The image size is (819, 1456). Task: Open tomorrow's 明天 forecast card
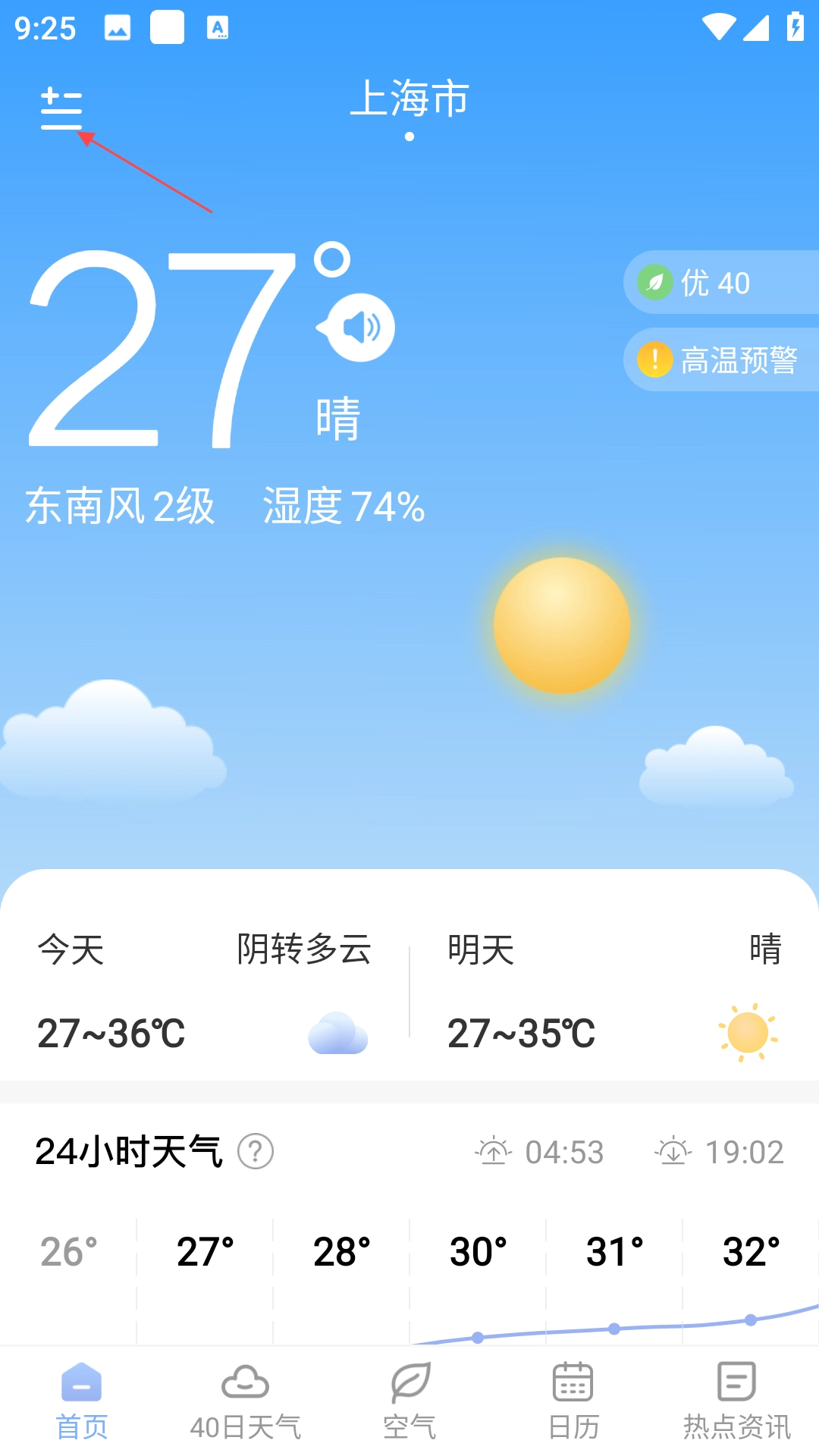[613, 990]
